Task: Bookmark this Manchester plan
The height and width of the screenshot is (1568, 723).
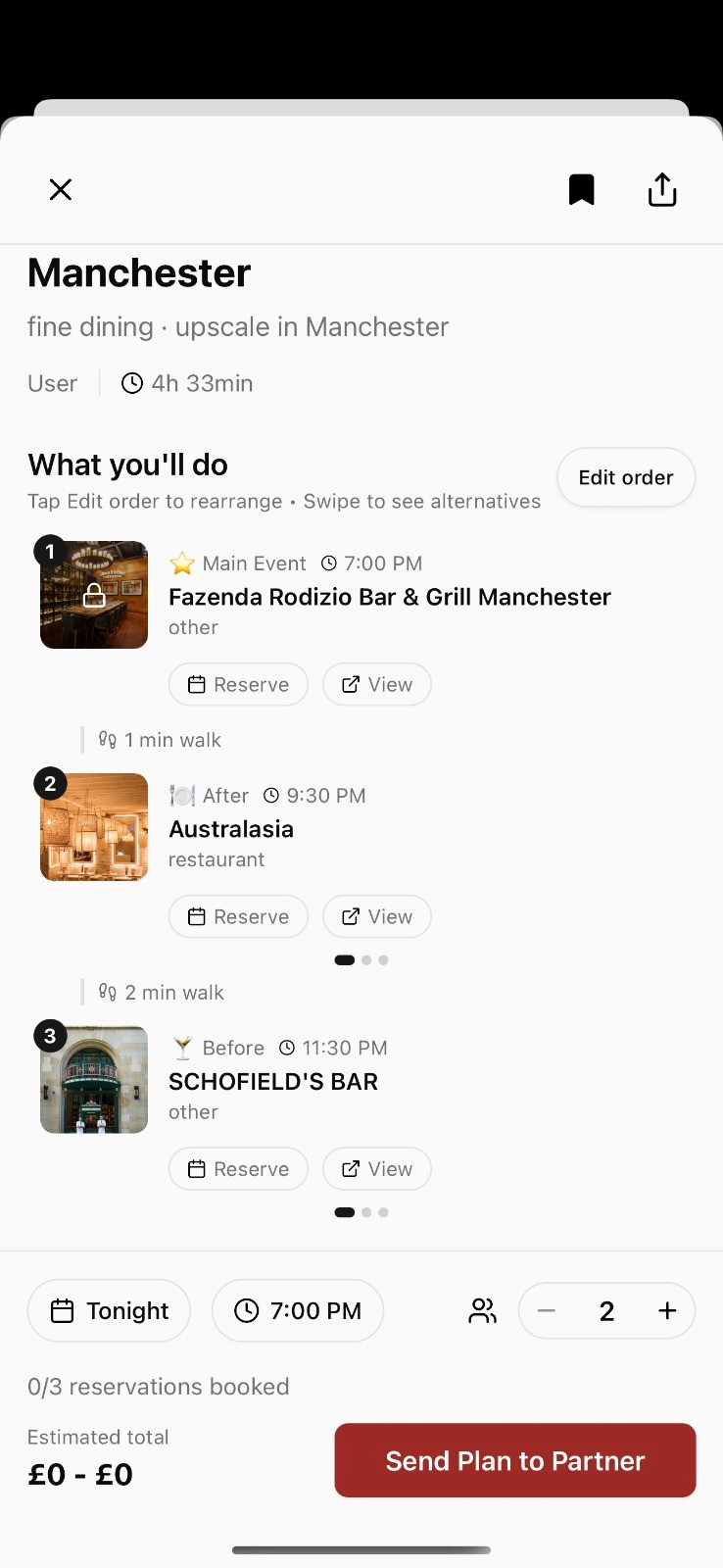Action: 582,190
